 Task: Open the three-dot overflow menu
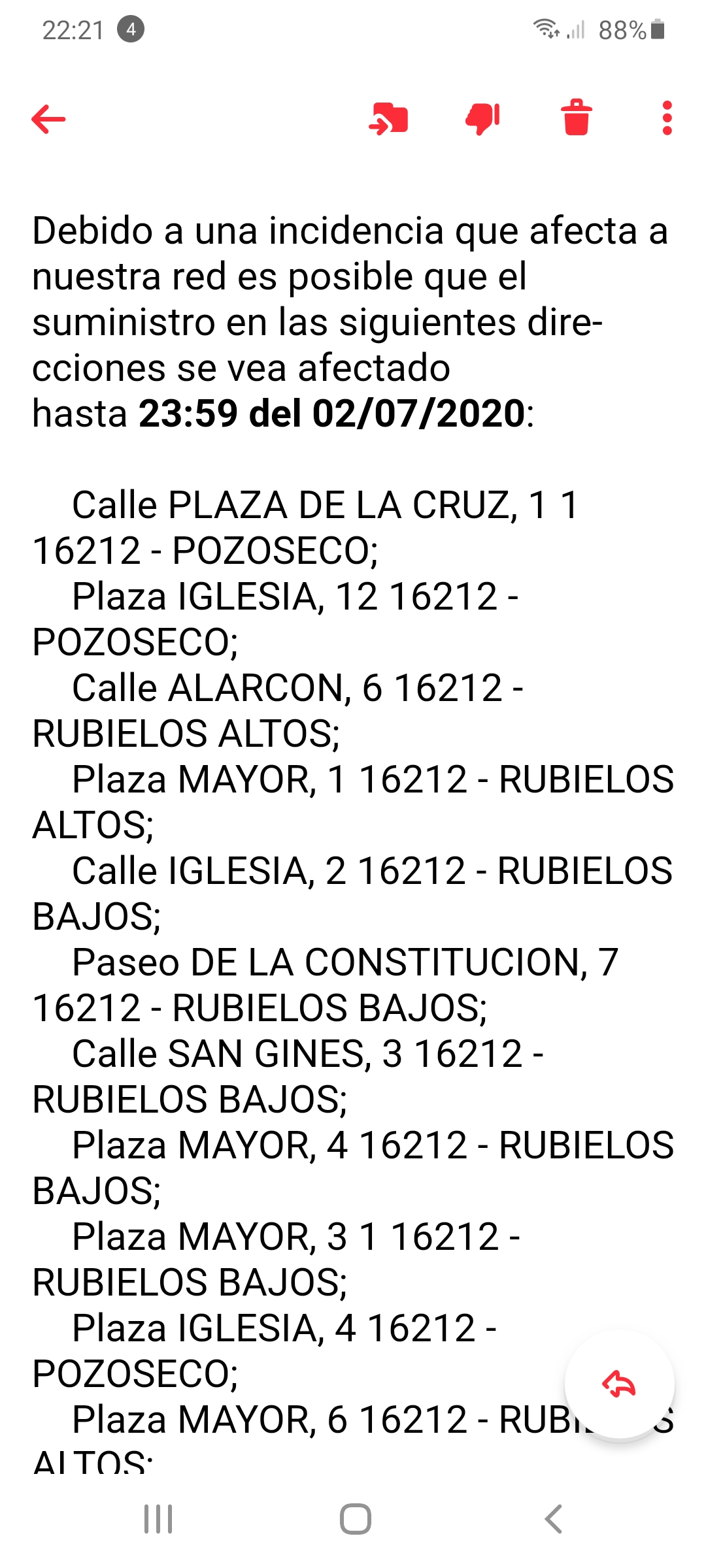click(667, 118)
